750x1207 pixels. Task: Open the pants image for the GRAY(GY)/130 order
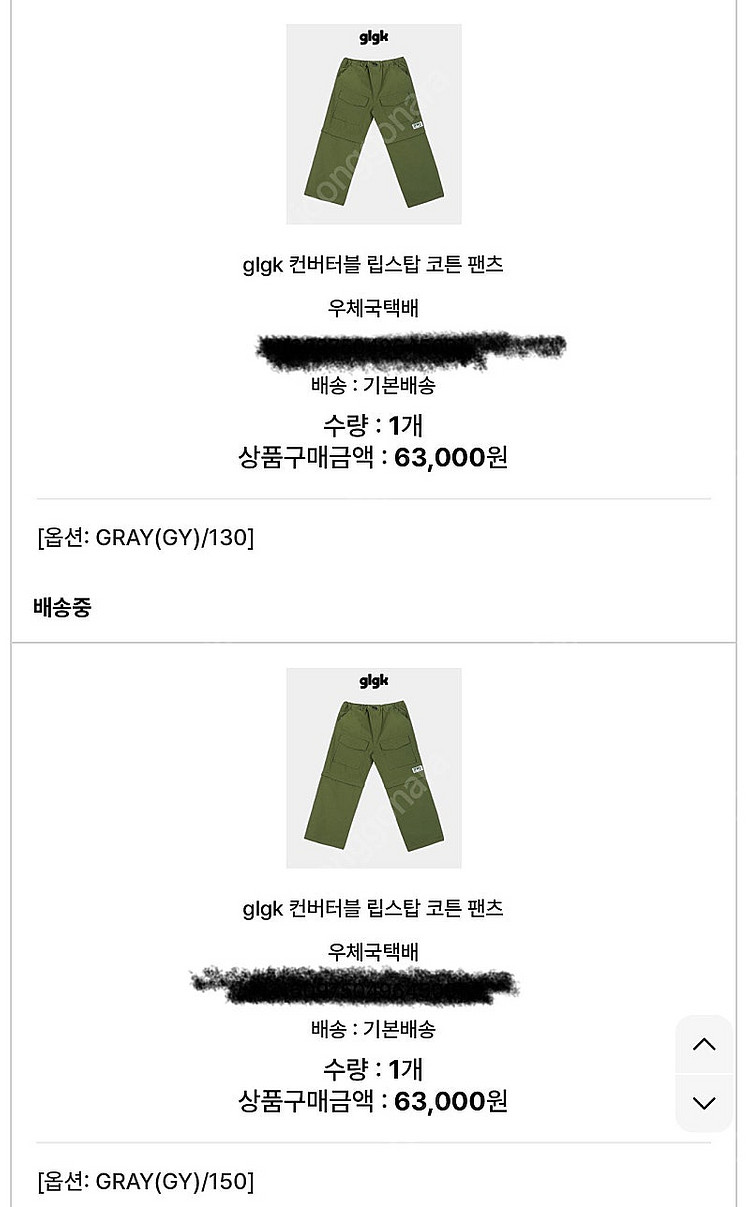374,124
